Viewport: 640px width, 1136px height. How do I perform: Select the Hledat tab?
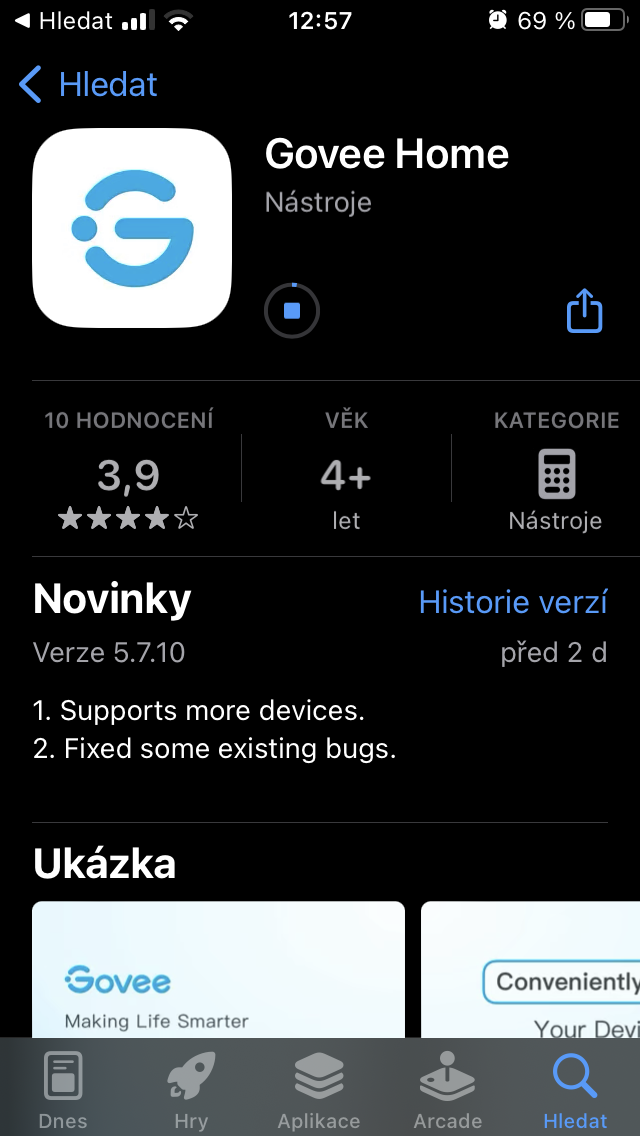(x=575, y=1090)
